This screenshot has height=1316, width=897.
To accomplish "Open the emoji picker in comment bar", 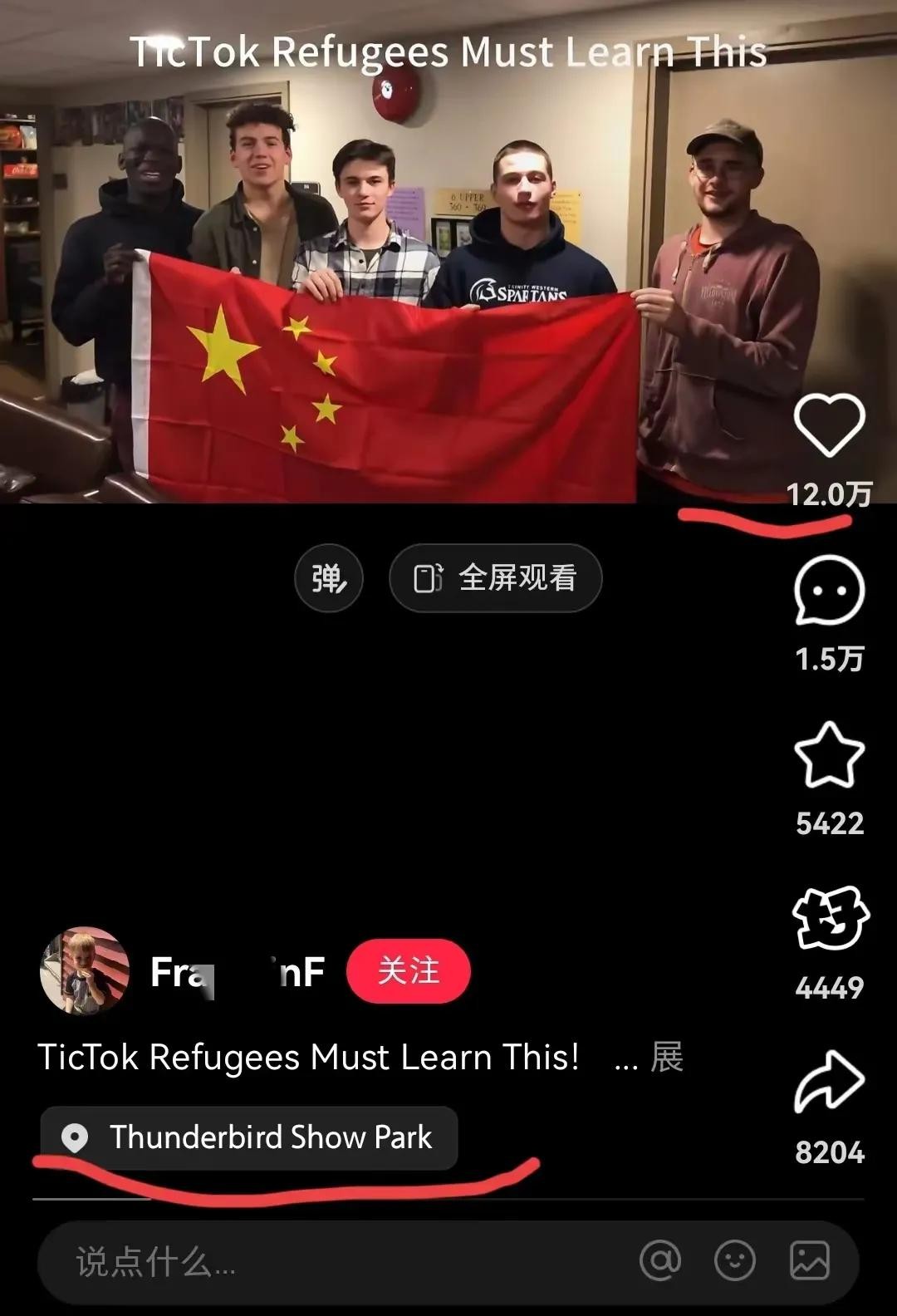I will pyautogui.click(x=735, y=1260).
